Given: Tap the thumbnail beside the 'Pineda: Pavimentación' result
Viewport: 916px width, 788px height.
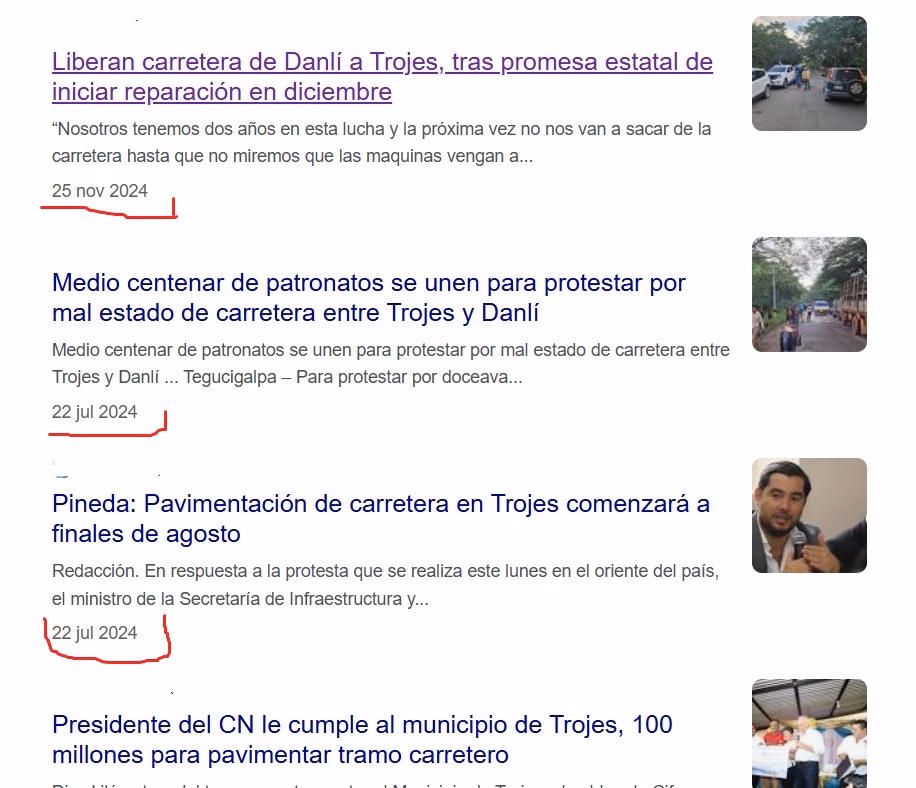Looking at the screenshot, I should [809, 515].
